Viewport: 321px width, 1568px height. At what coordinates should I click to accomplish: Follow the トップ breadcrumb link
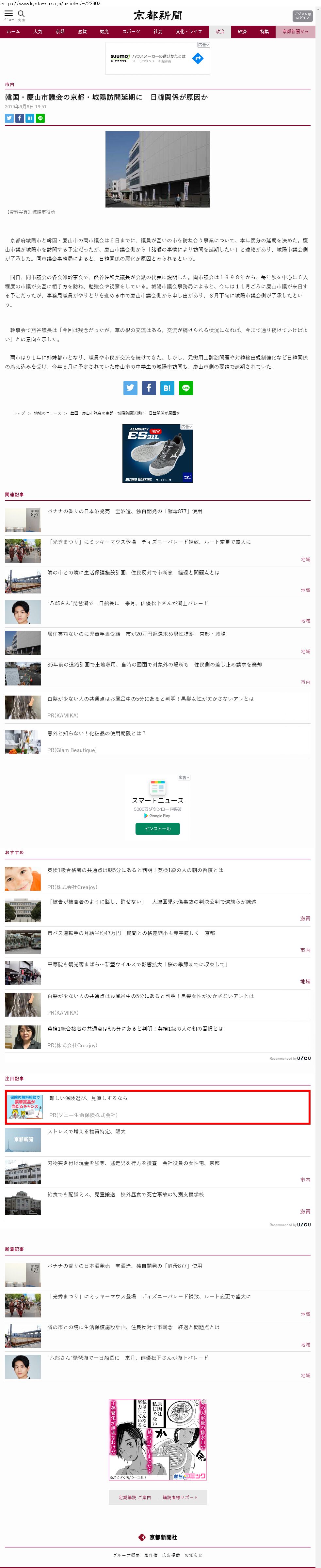20,413
